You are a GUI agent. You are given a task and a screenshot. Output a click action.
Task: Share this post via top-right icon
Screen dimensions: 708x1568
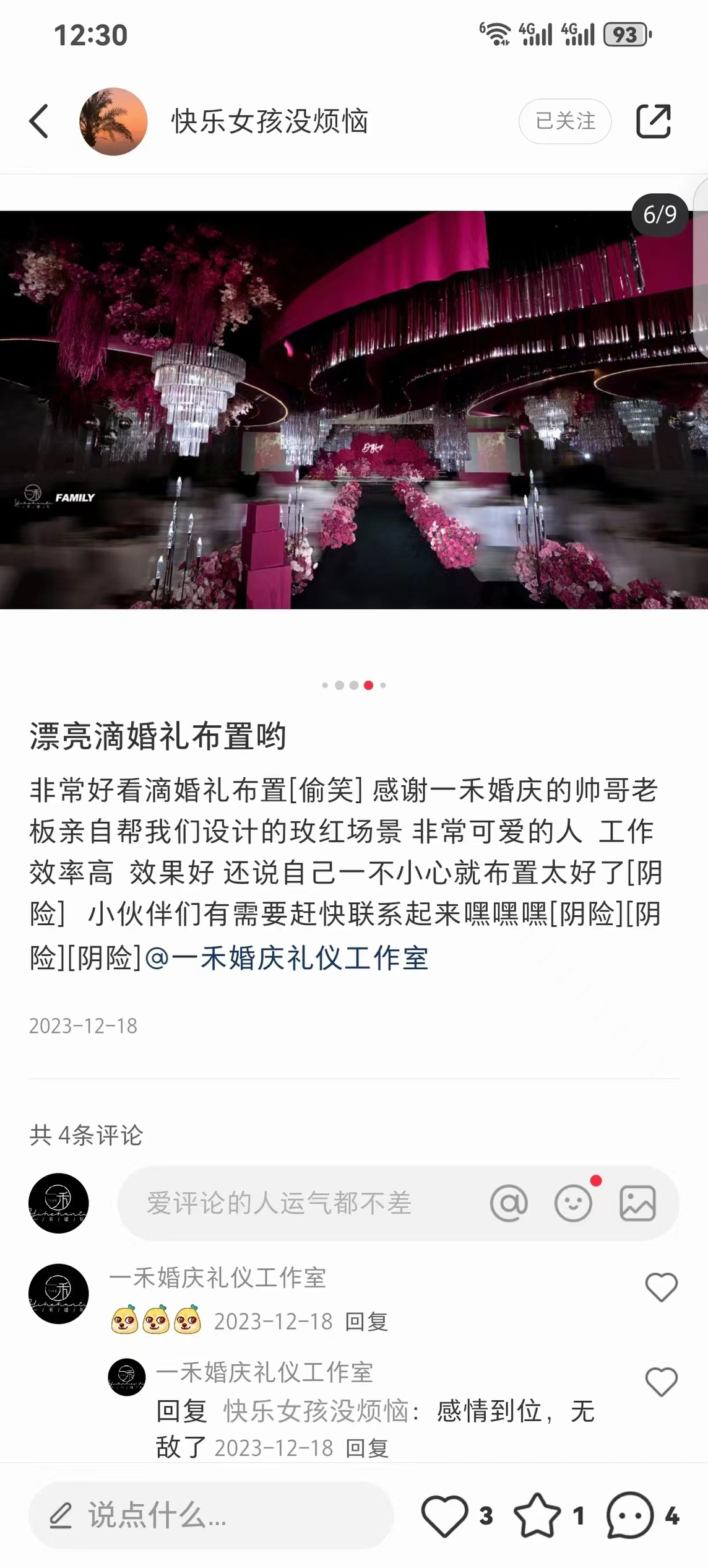pyautogui.click(x=654, y=121)
